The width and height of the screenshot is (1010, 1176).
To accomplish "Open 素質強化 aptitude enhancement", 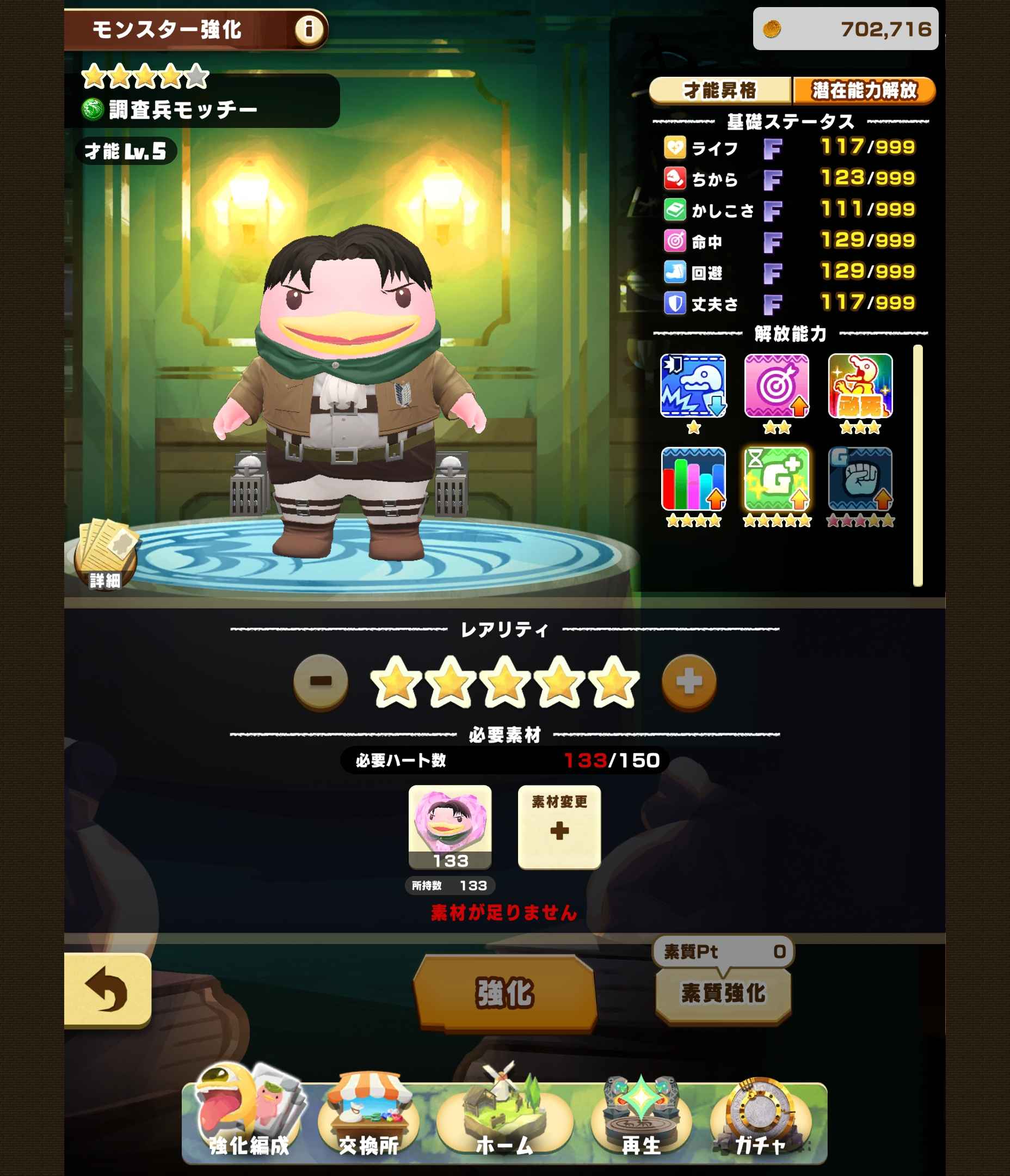I will 723,993.
